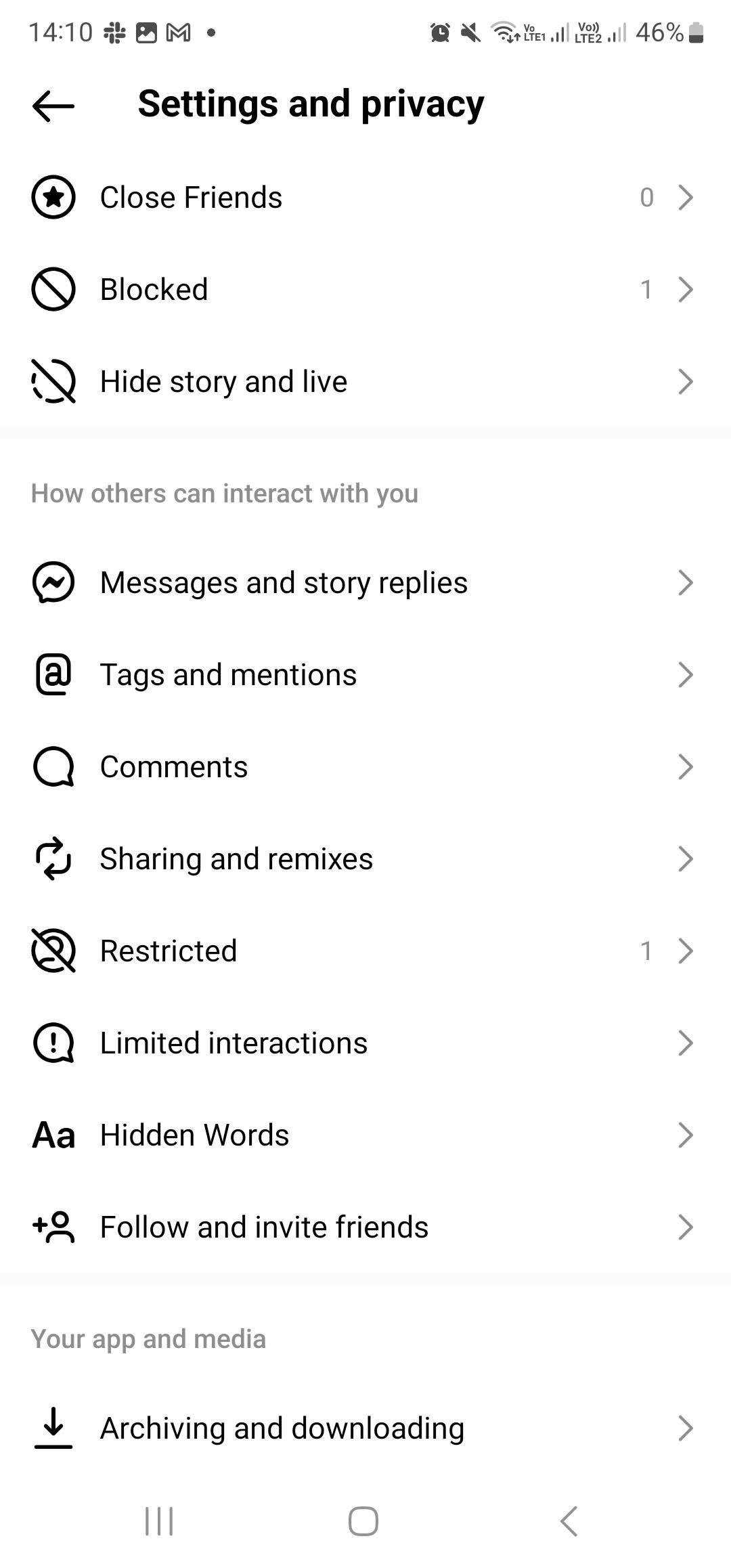Click the Messages and story replies messenger icon

pos(53,582)
